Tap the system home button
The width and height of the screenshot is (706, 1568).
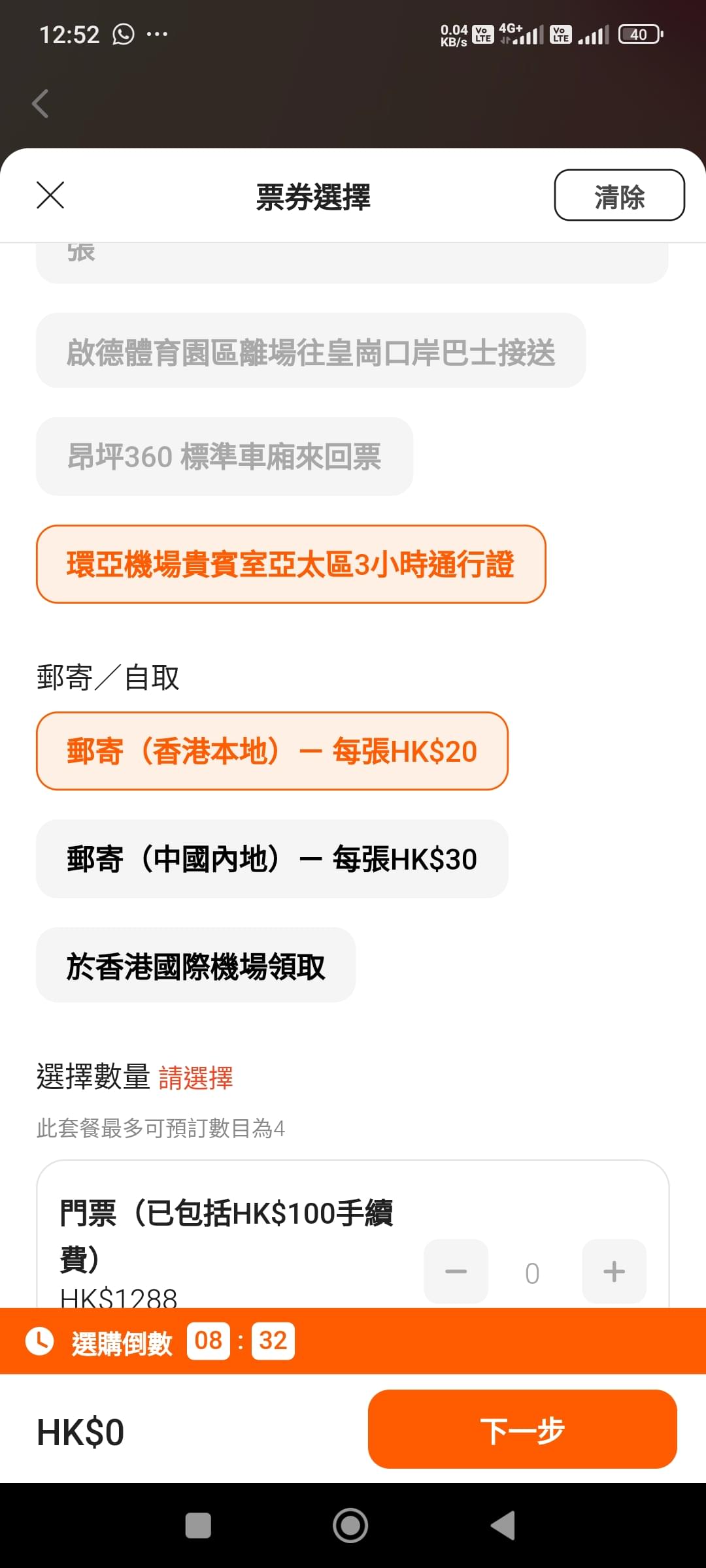pos(350,1526)
